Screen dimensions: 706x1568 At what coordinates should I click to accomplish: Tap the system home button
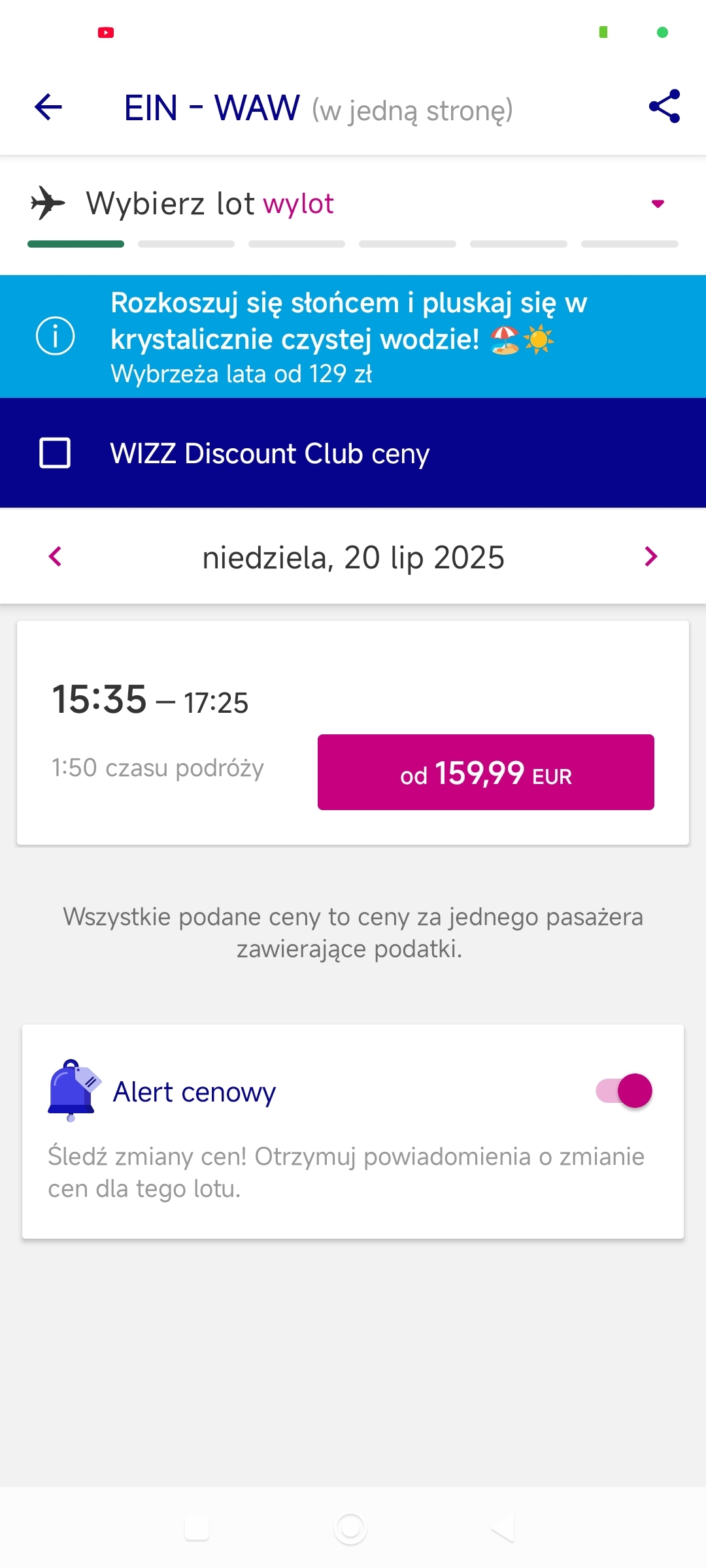coord(350,1529)
